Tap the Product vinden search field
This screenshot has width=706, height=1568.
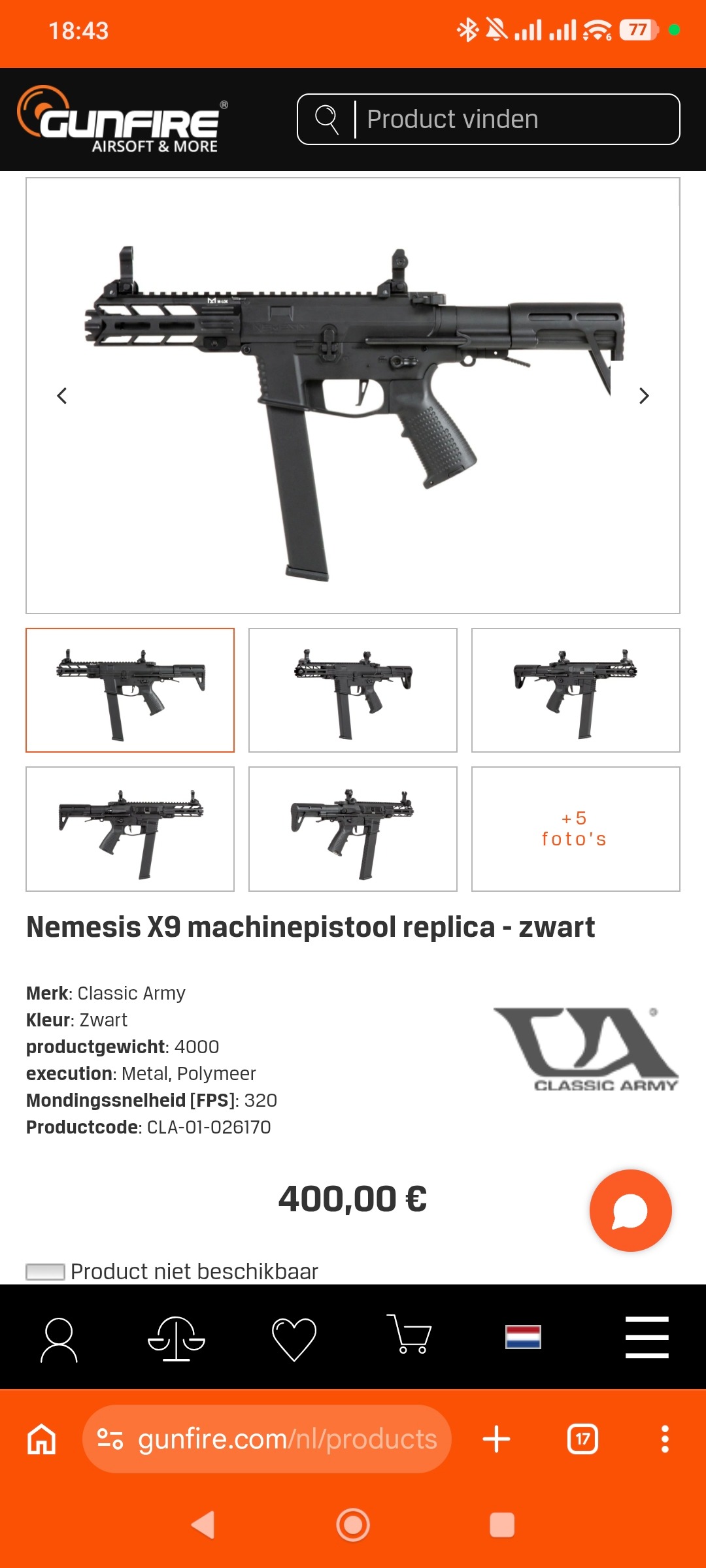[x=488, y=119]
